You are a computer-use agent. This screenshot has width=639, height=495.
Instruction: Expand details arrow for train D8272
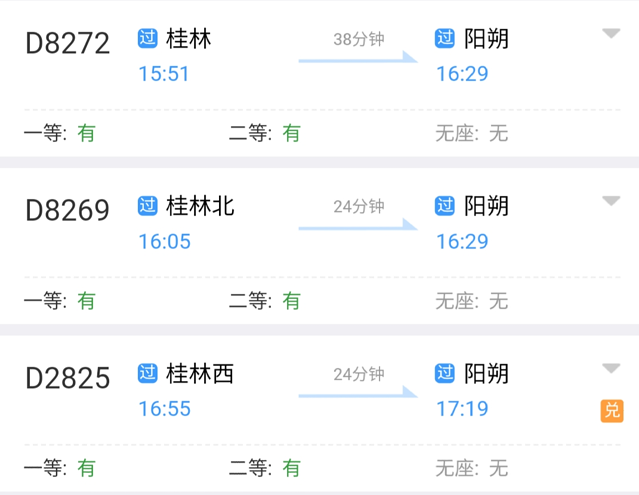[611, 34]
